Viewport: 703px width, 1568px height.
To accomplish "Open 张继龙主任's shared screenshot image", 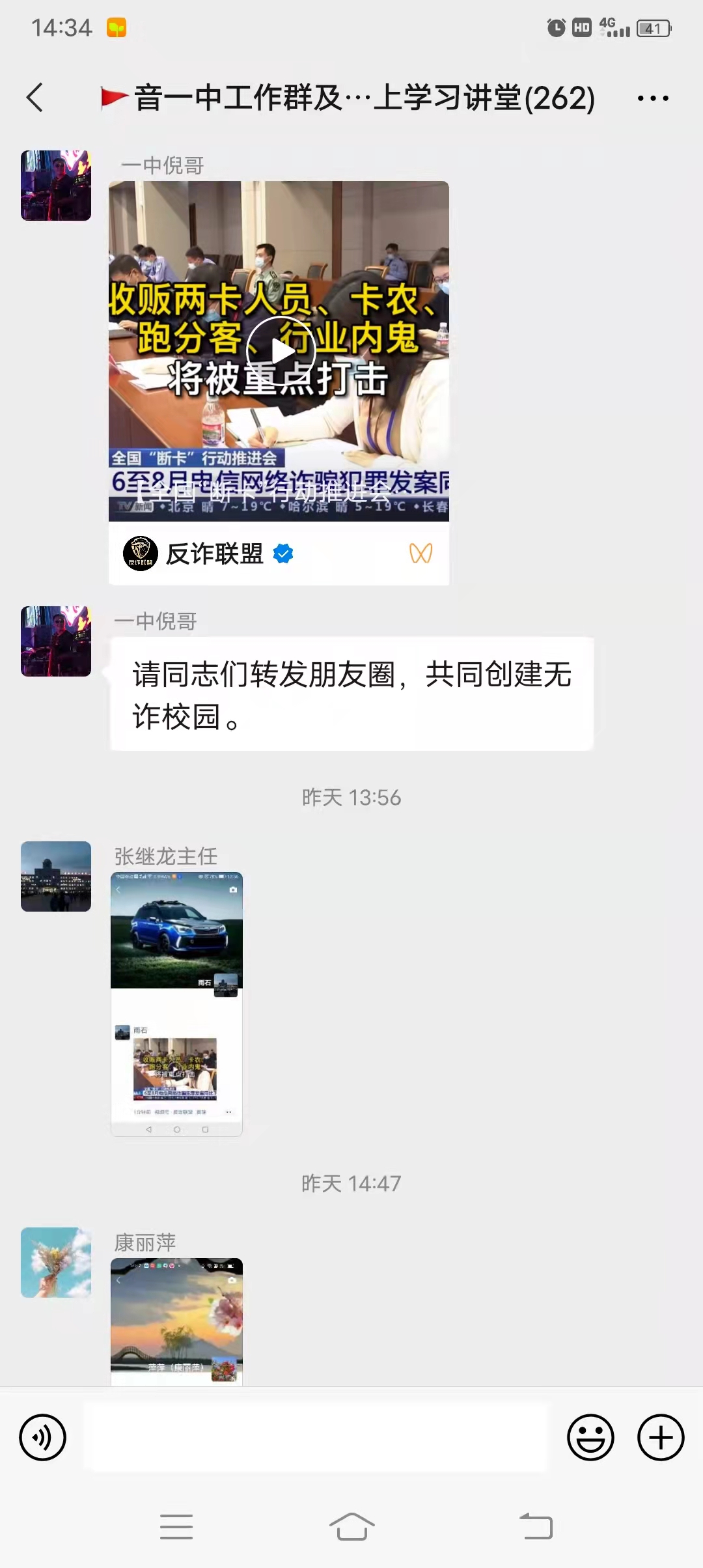I will click(176, 1003).
